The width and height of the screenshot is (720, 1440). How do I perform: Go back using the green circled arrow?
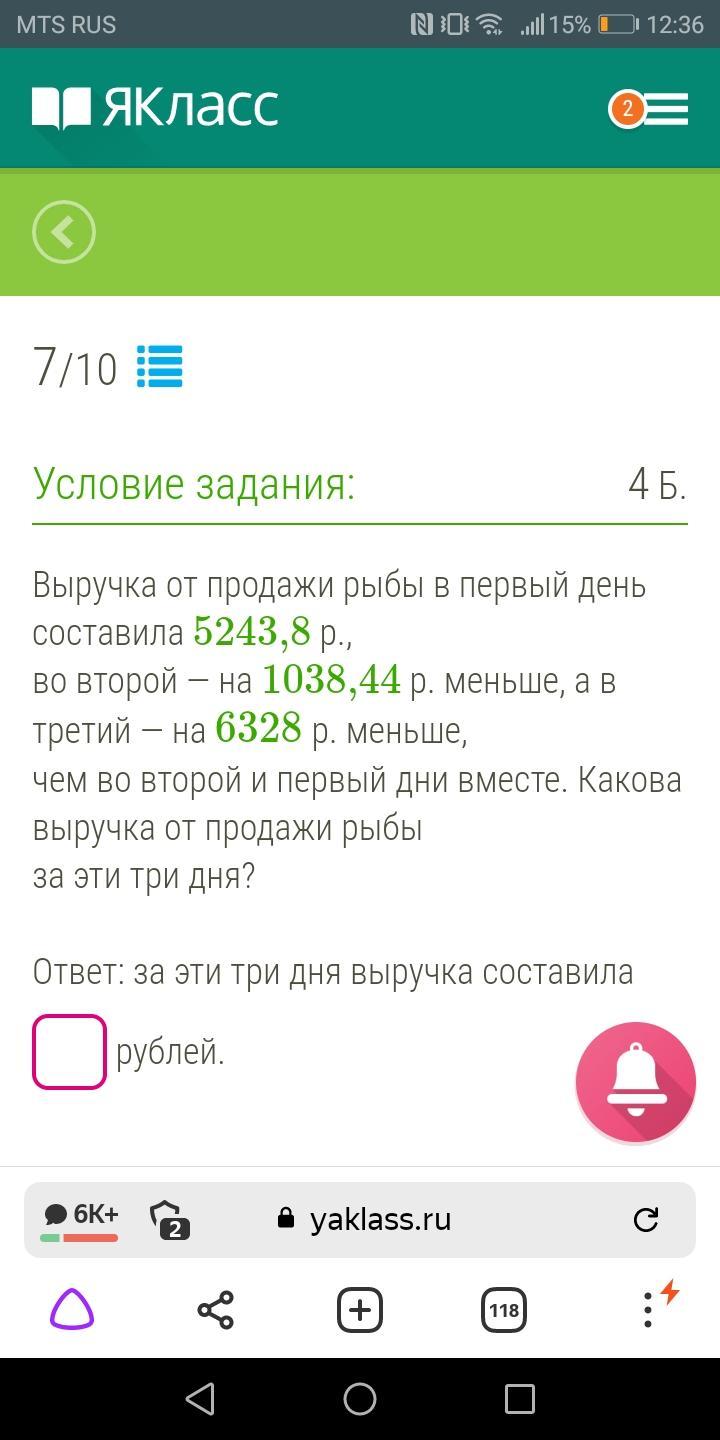coord(64,233)
